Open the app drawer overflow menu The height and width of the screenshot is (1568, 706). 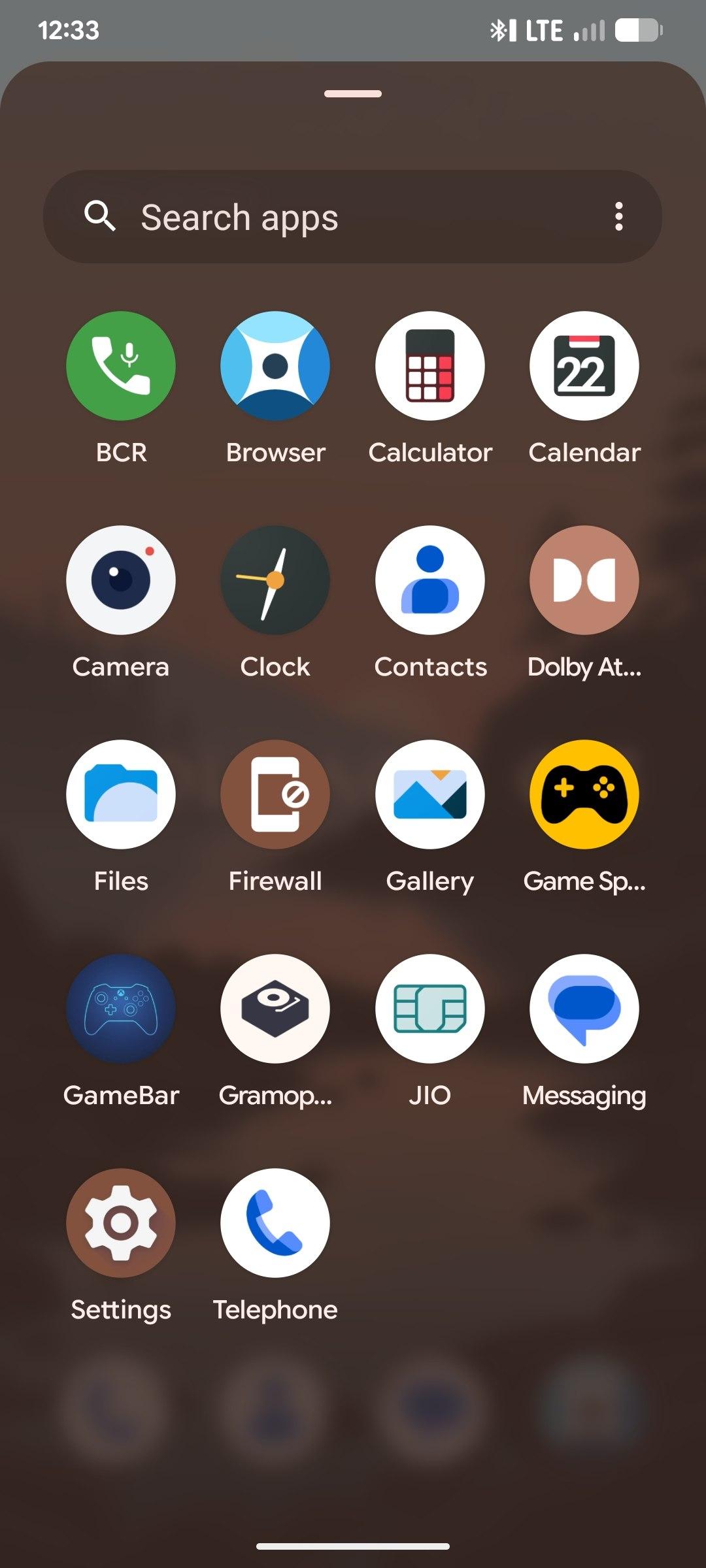click(618, 217)
